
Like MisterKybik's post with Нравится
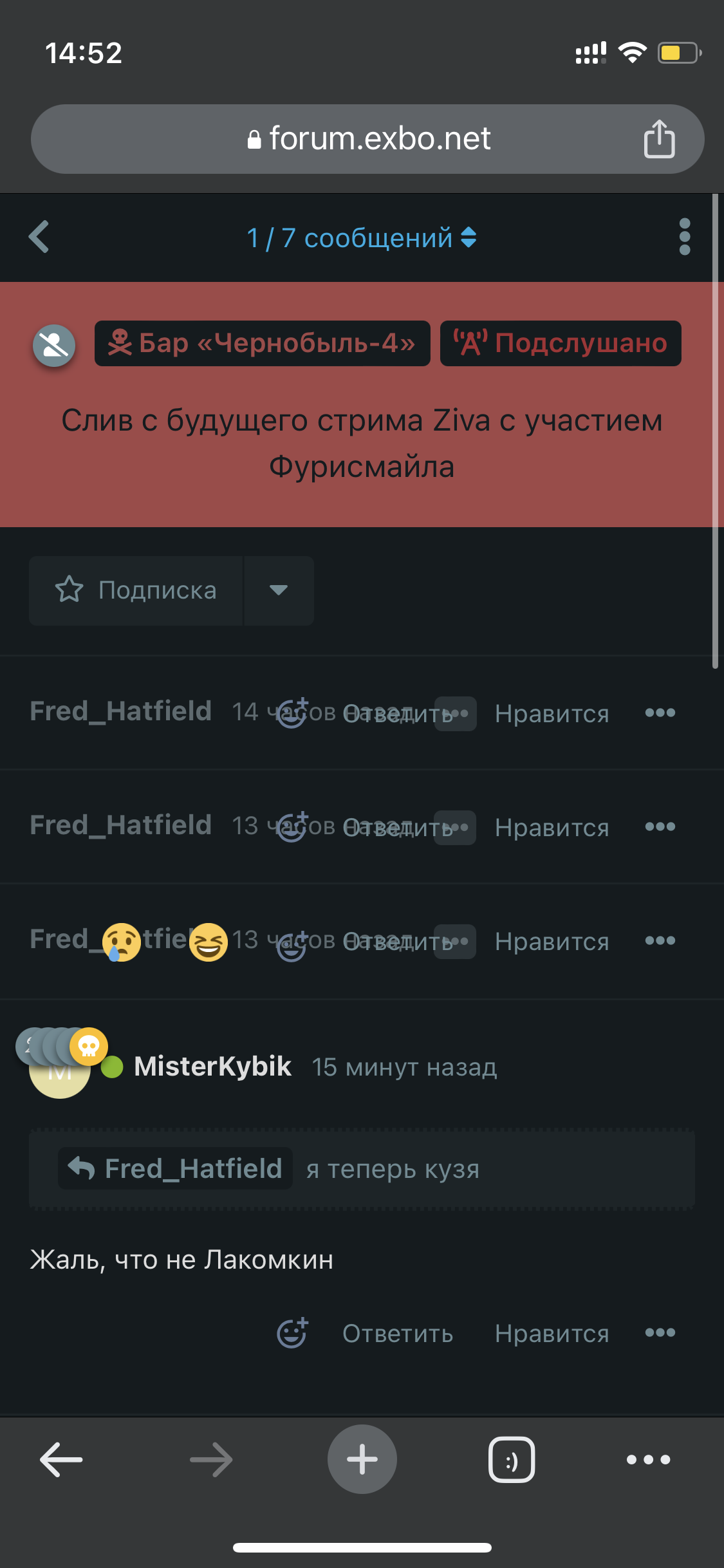click(552, 1334)
